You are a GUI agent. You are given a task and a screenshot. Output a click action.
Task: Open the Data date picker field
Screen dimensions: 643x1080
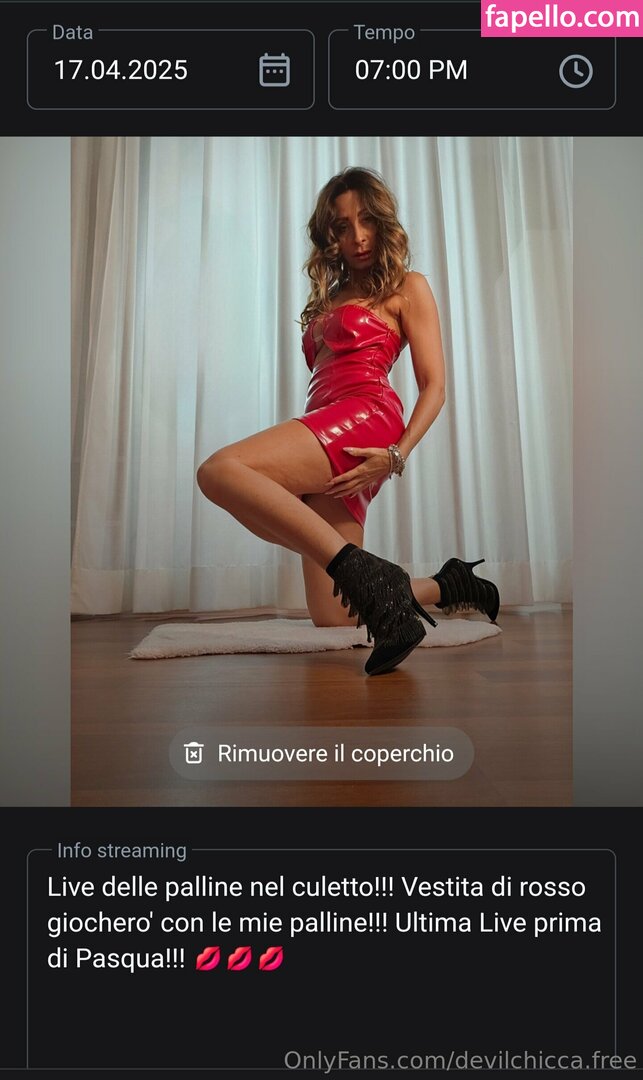point(170,70)
